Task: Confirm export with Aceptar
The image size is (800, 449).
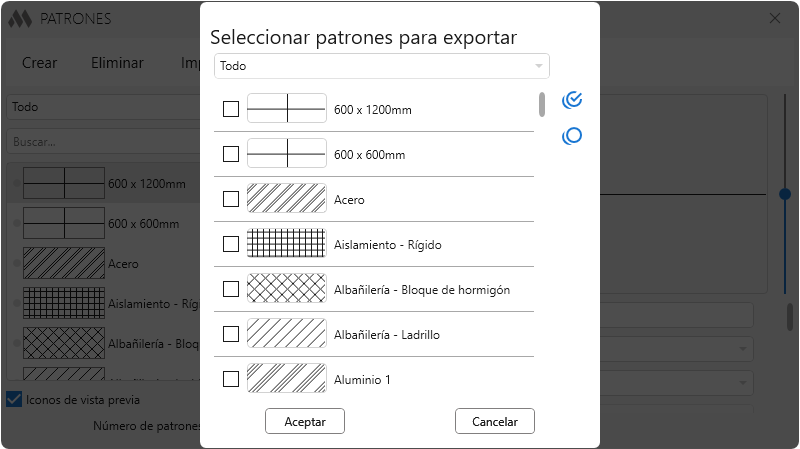Action: click(305, 421)
